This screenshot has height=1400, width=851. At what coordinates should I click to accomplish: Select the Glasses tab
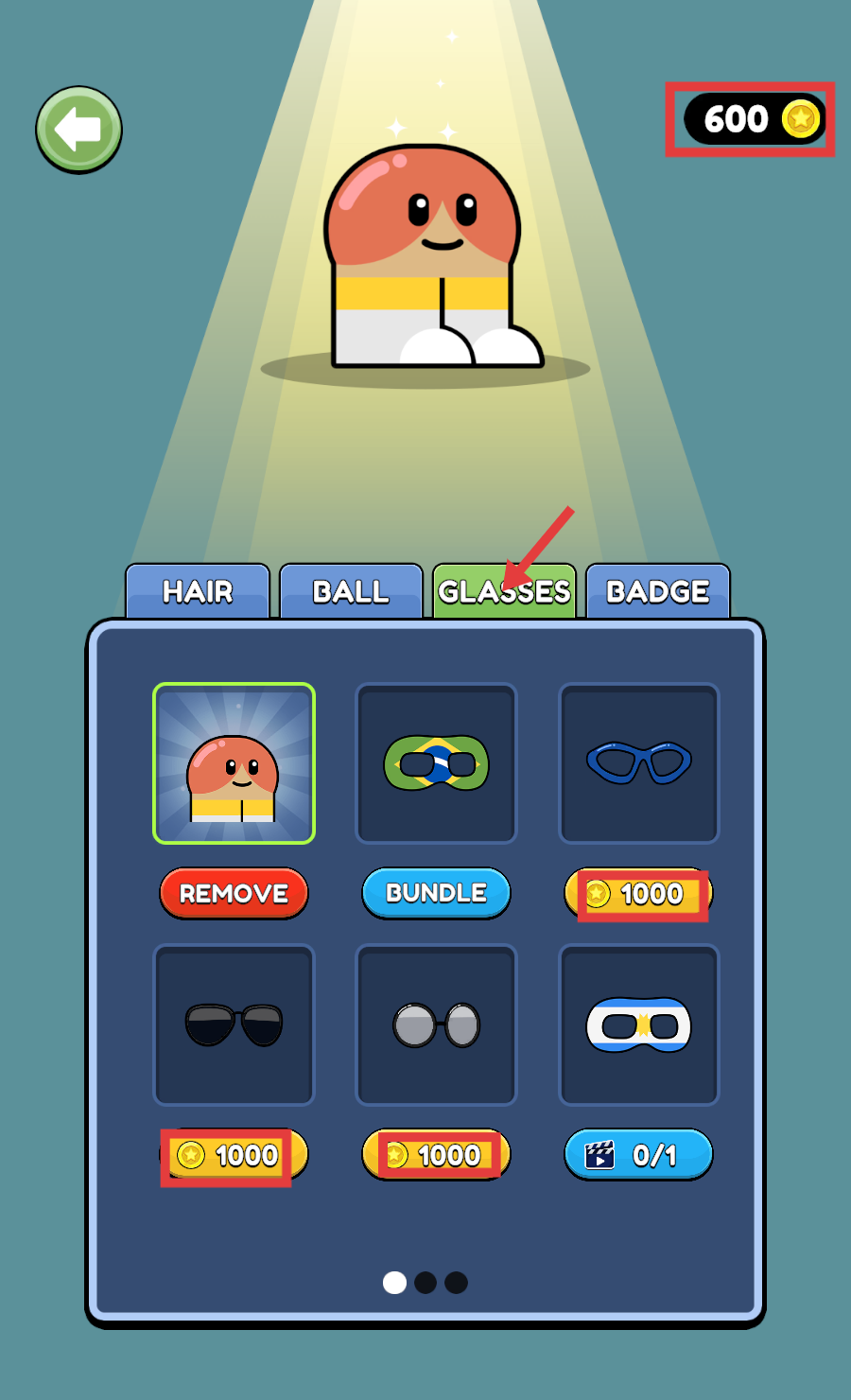(x=504, y=592)
